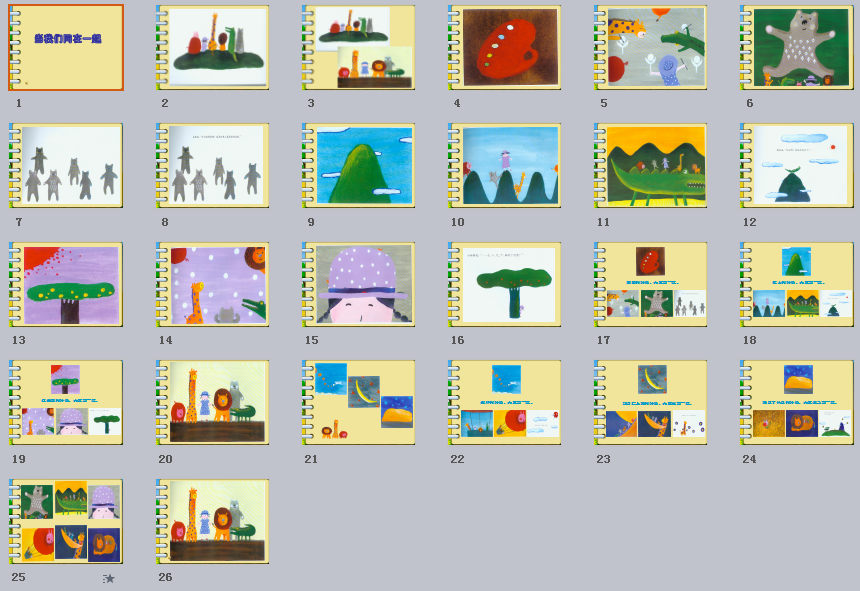This screenshot has width=860, height=591.
Task: Open slide 13 with the green tree
Action: coord(66,284)
